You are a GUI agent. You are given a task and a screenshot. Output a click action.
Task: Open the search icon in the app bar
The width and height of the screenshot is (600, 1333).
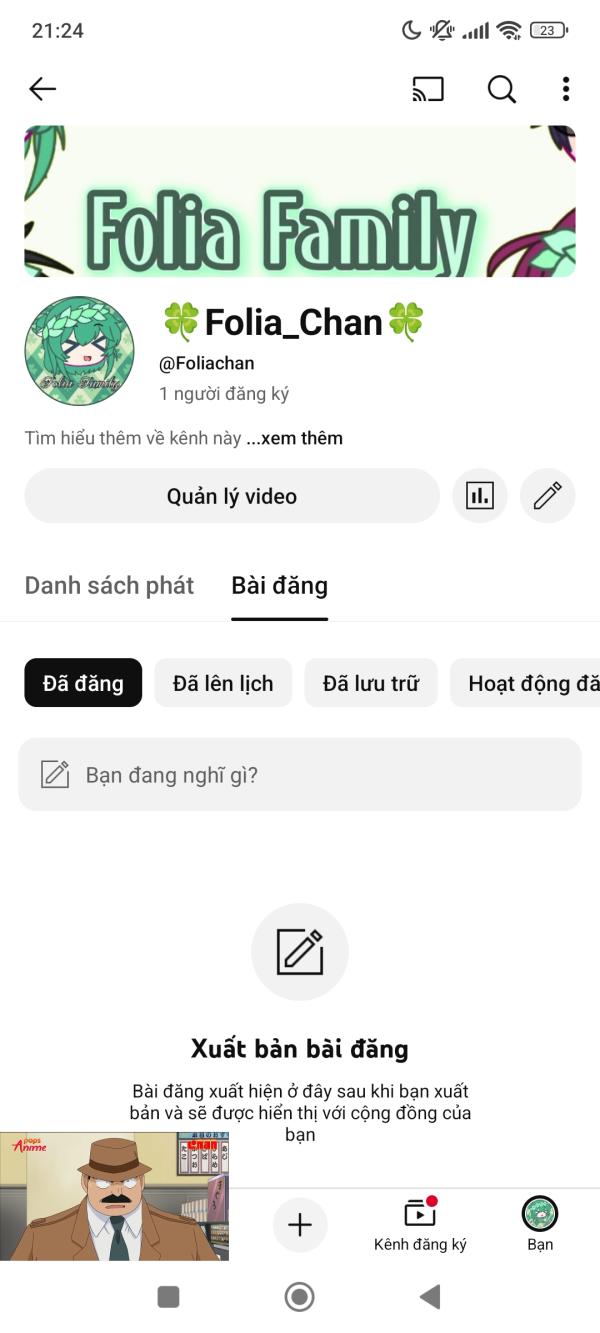(502, 89)
